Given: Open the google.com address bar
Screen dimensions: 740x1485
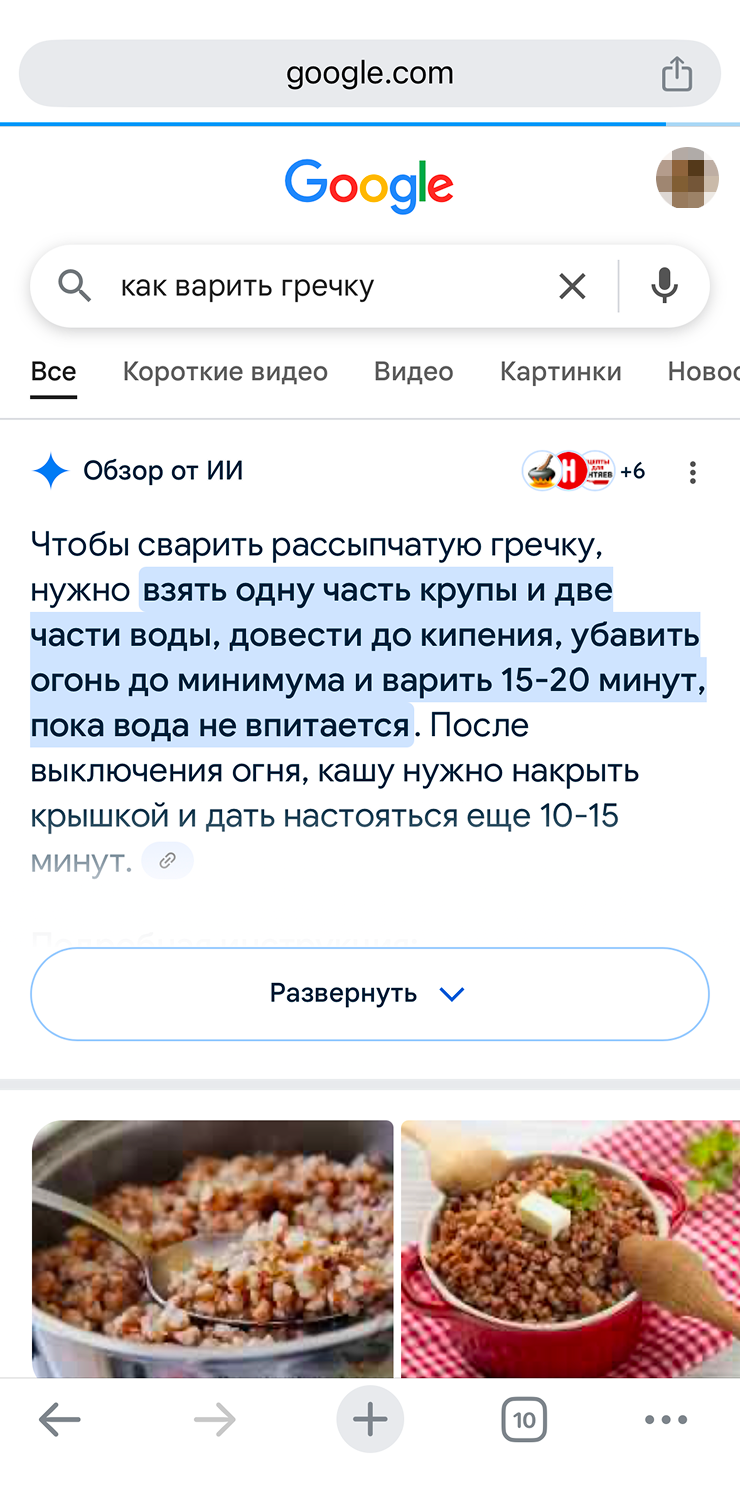Looking at the screenshot, I should [369, 74].
